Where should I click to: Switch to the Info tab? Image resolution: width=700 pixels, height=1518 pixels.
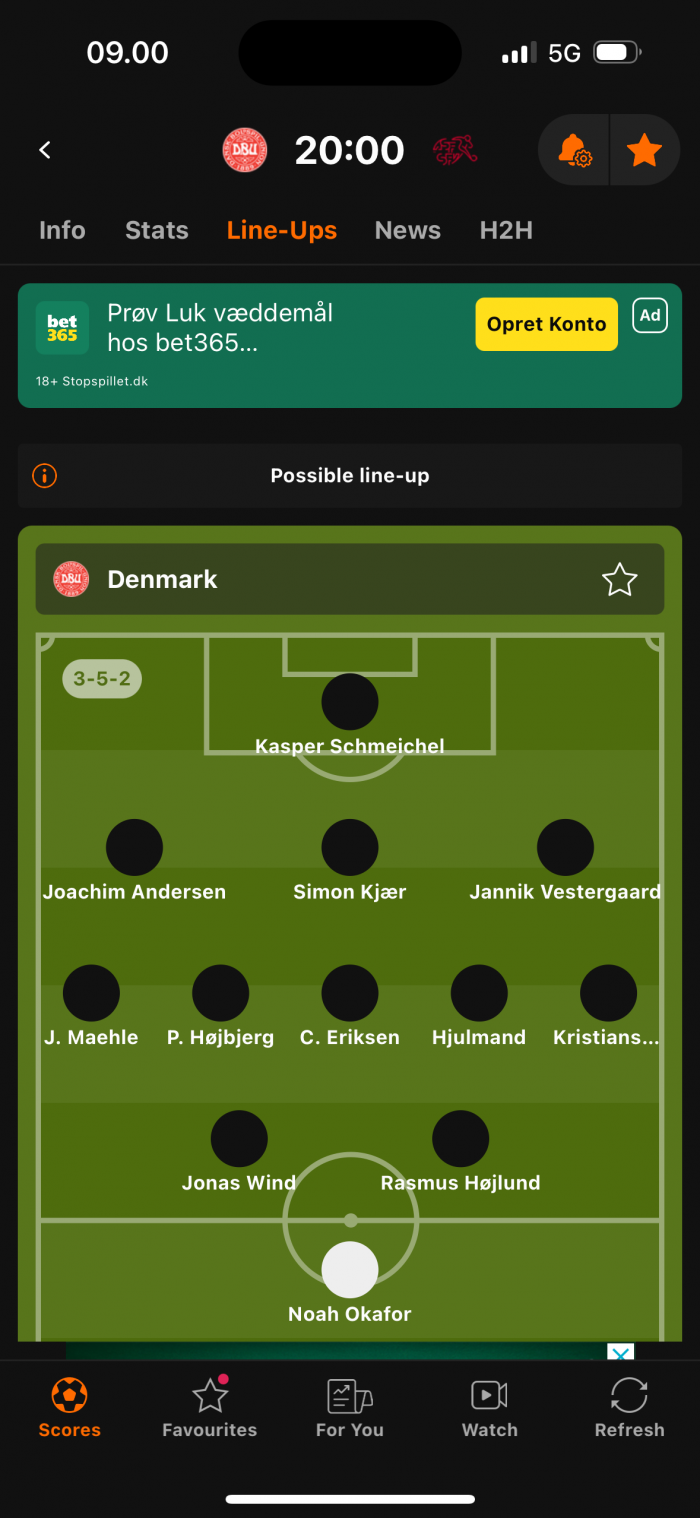click(x=62, y=230)
